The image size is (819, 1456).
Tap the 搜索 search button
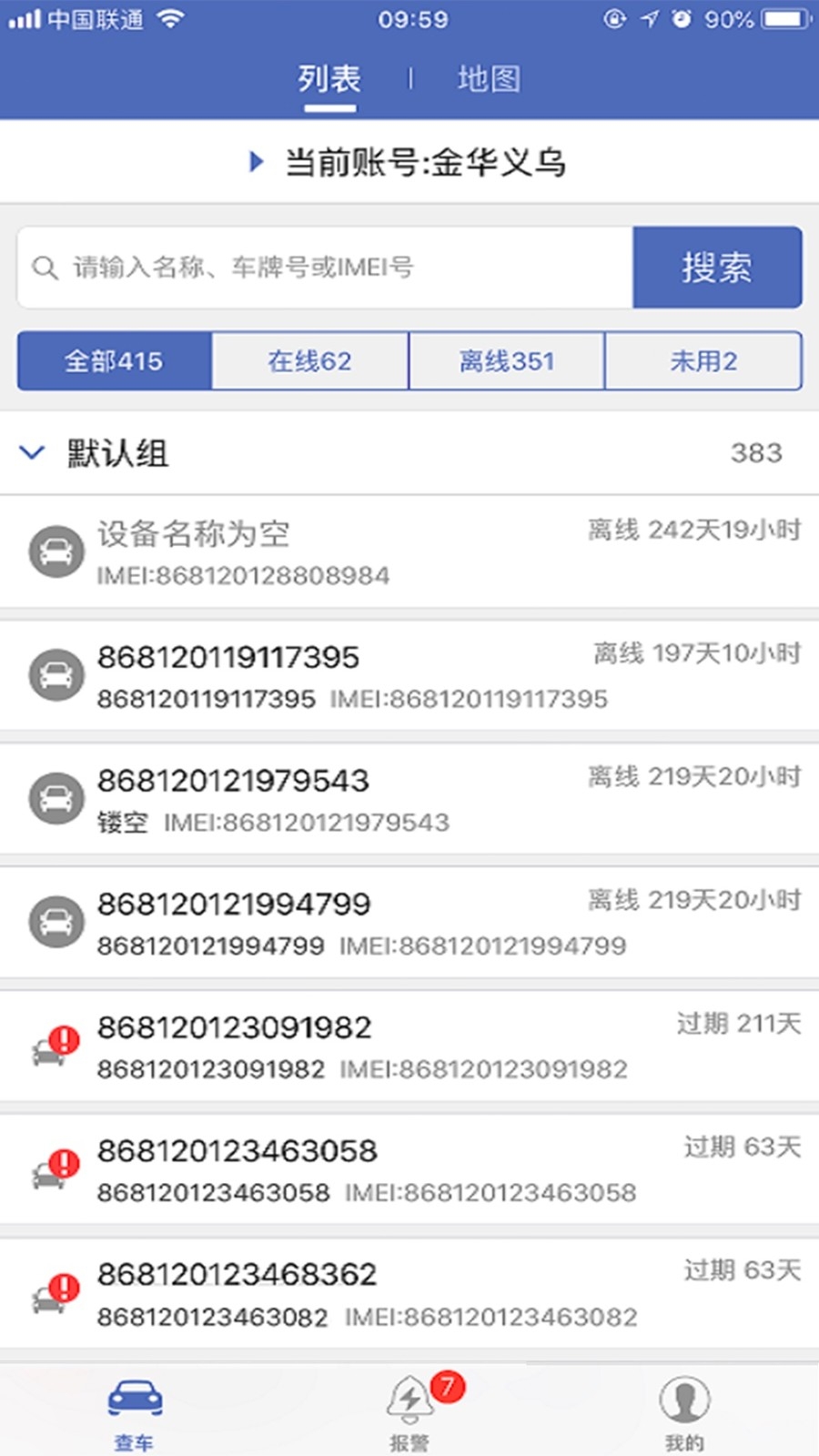717,268
